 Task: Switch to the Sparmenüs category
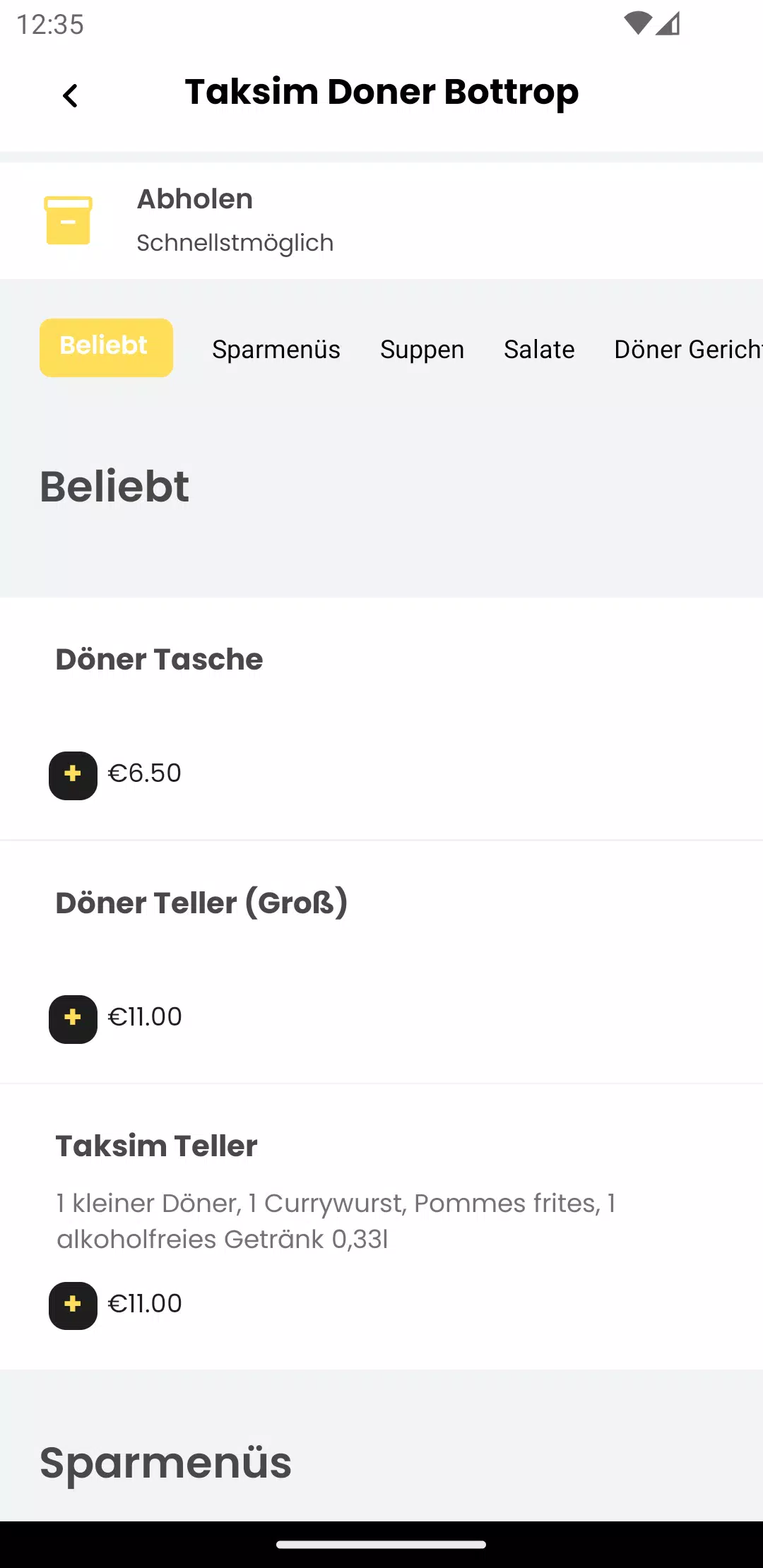point(276,350)
